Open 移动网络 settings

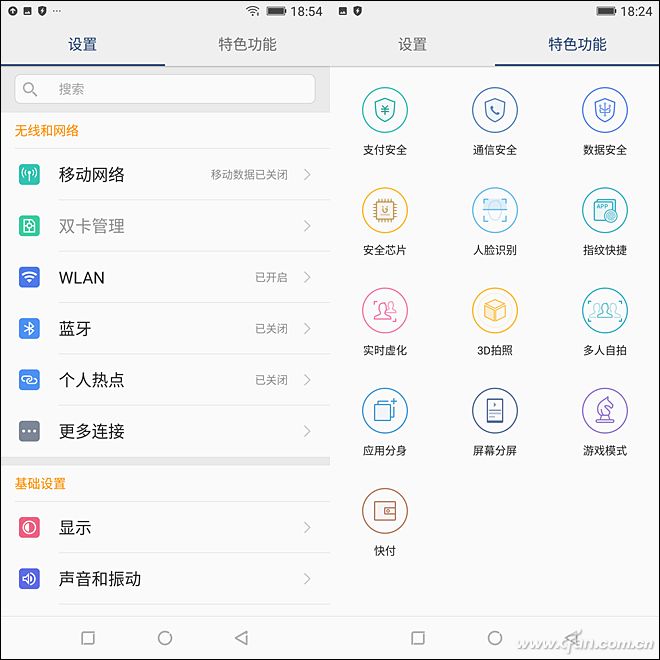tap(165, 174)
